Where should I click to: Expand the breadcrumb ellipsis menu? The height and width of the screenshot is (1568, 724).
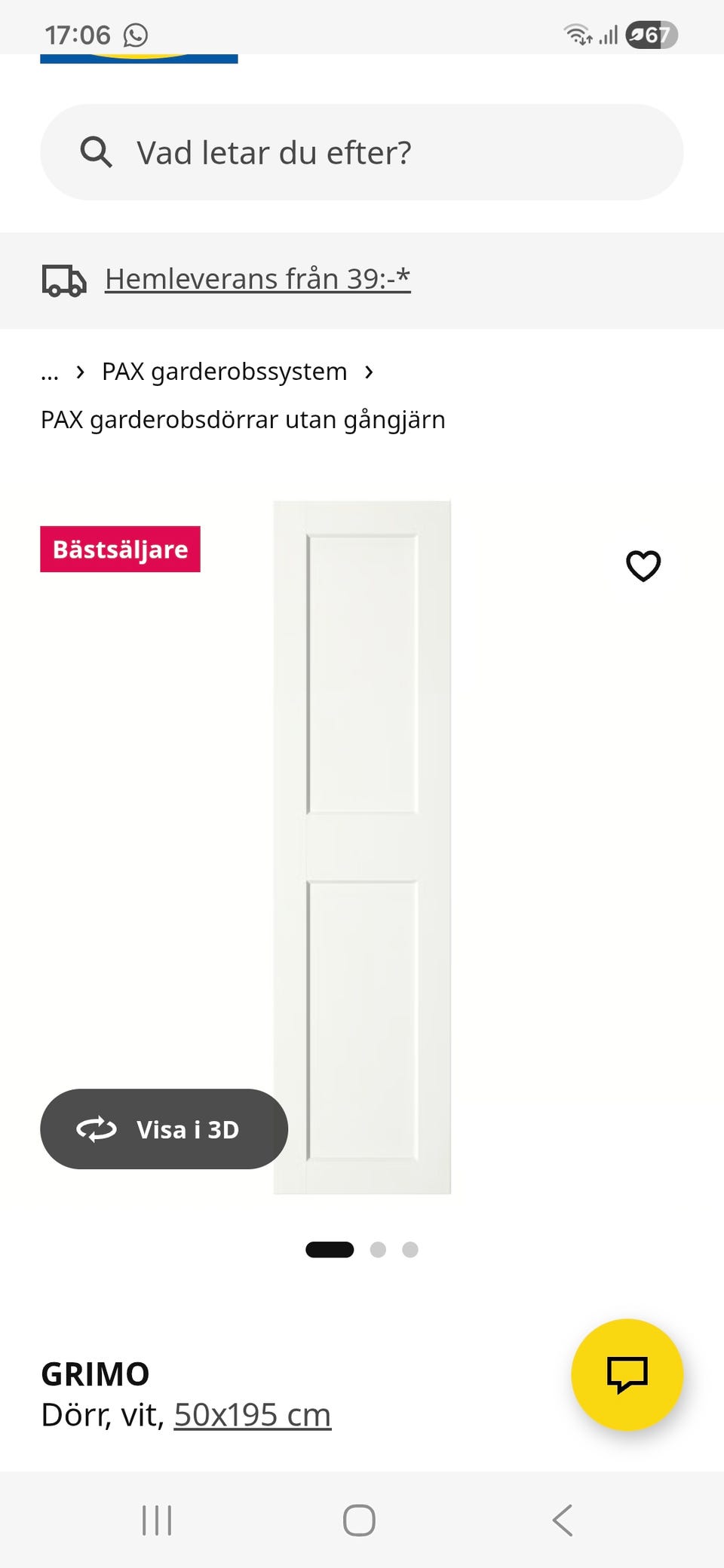coord(50,371)
